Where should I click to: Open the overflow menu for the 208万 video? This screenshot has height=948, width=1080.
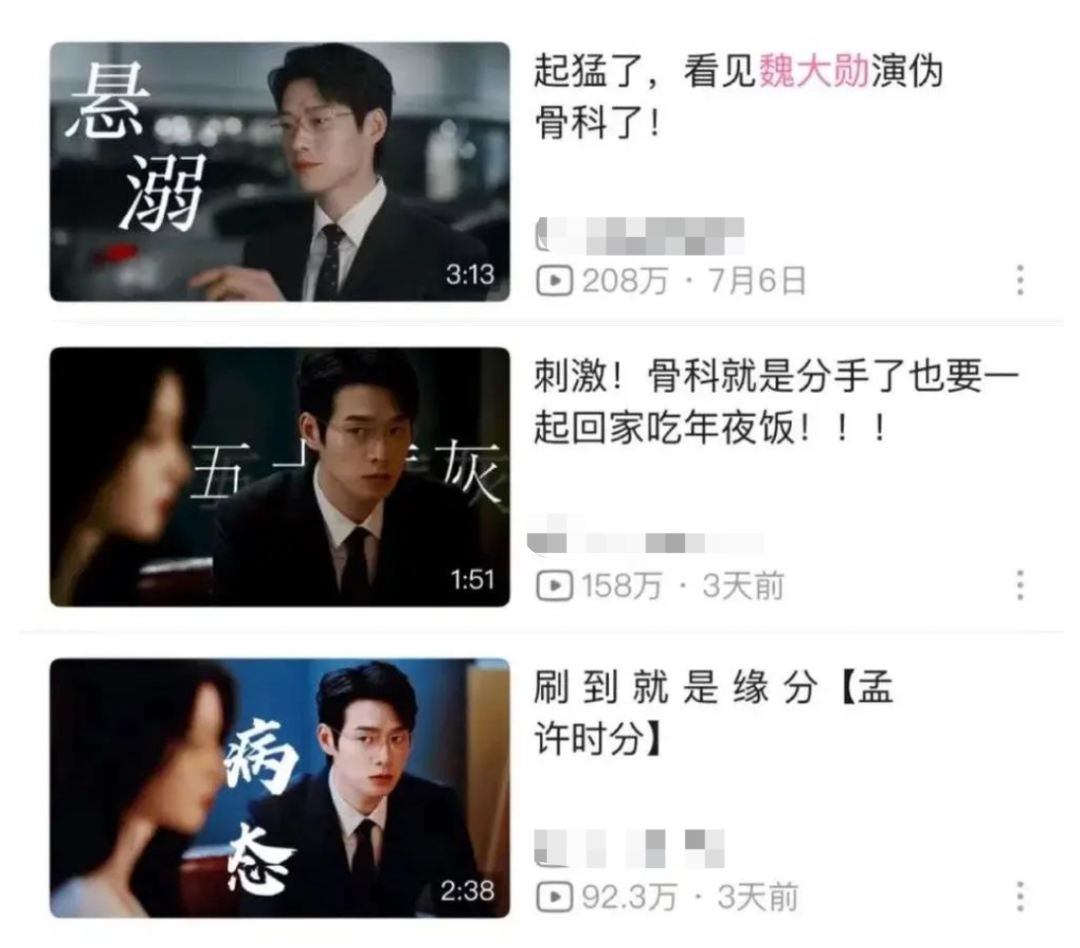click(x=1019, y=281)
